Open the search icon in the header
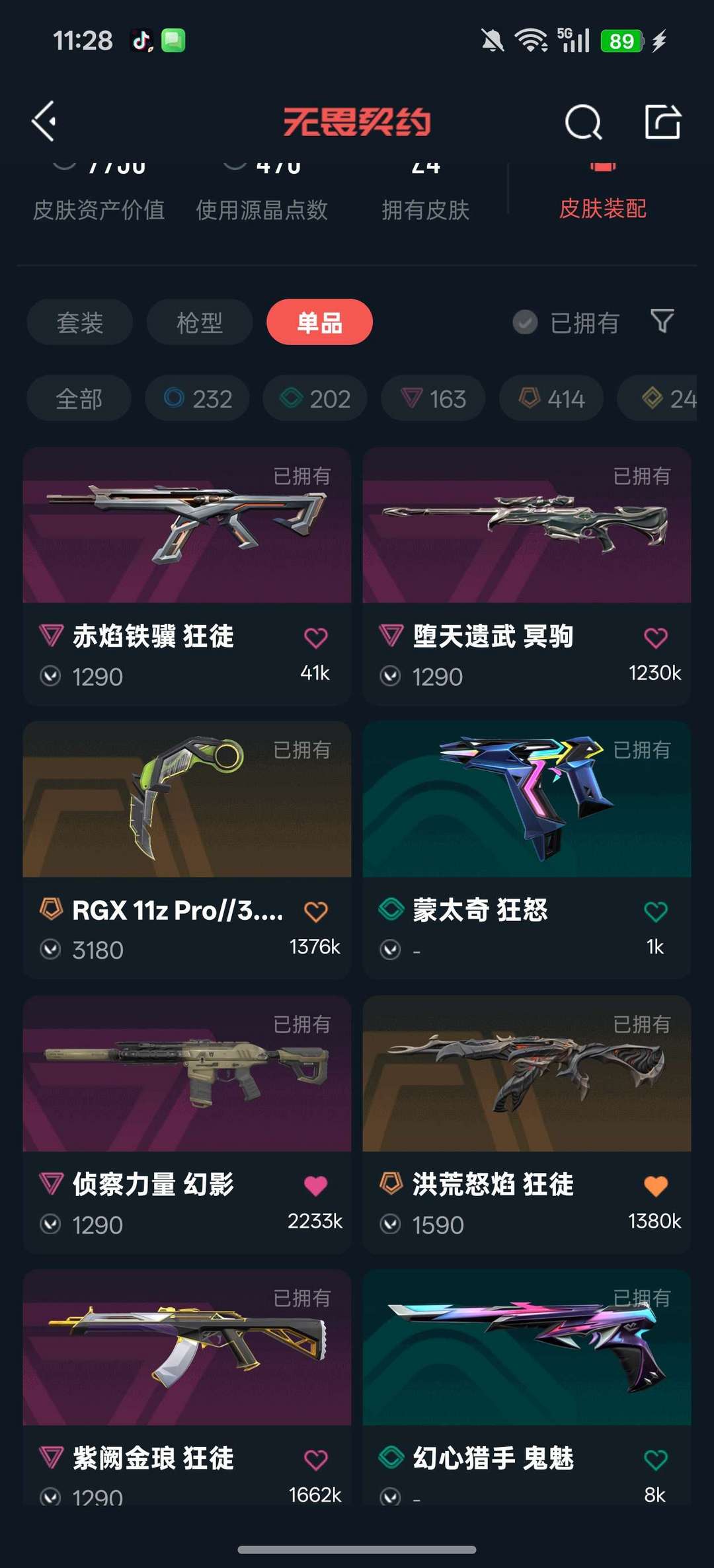 click(x=583, y=122)
